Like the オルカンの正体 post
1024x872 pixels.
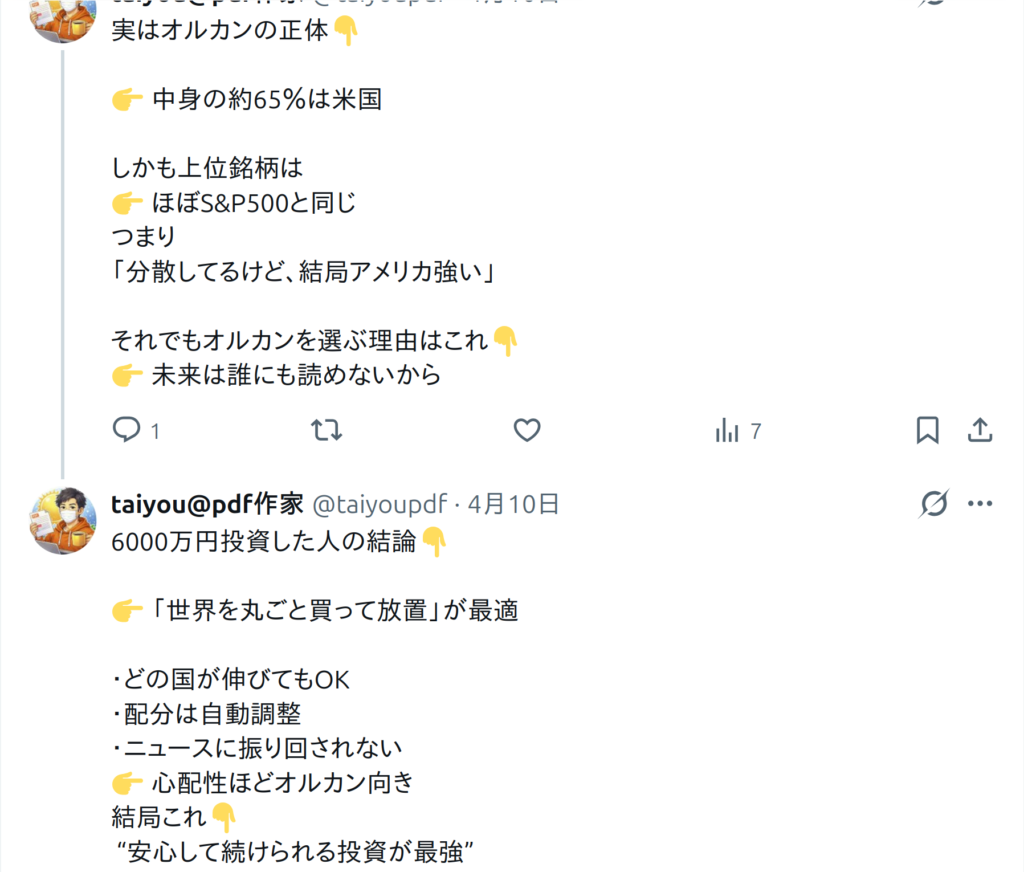(527, 430)
